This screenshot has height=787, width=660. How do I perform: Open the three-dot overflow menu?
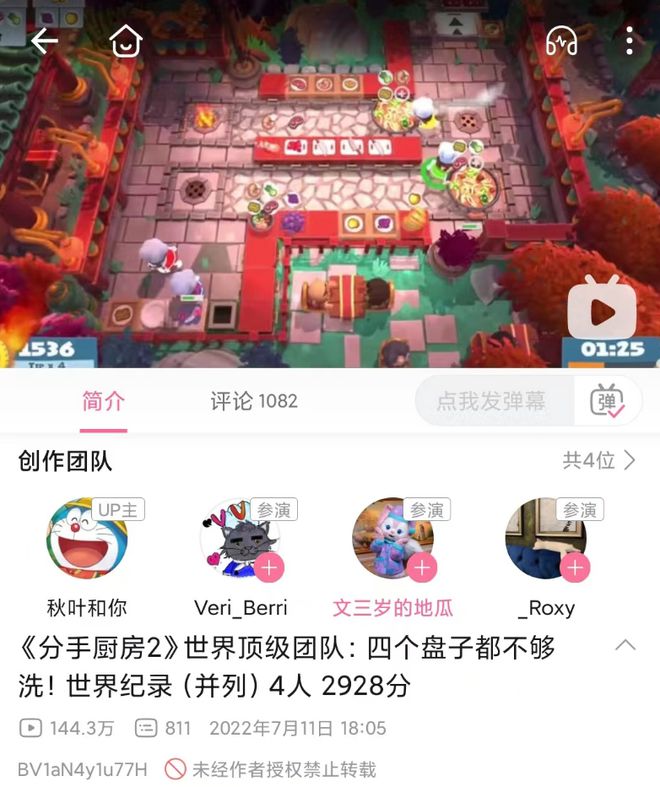point(629,41)
